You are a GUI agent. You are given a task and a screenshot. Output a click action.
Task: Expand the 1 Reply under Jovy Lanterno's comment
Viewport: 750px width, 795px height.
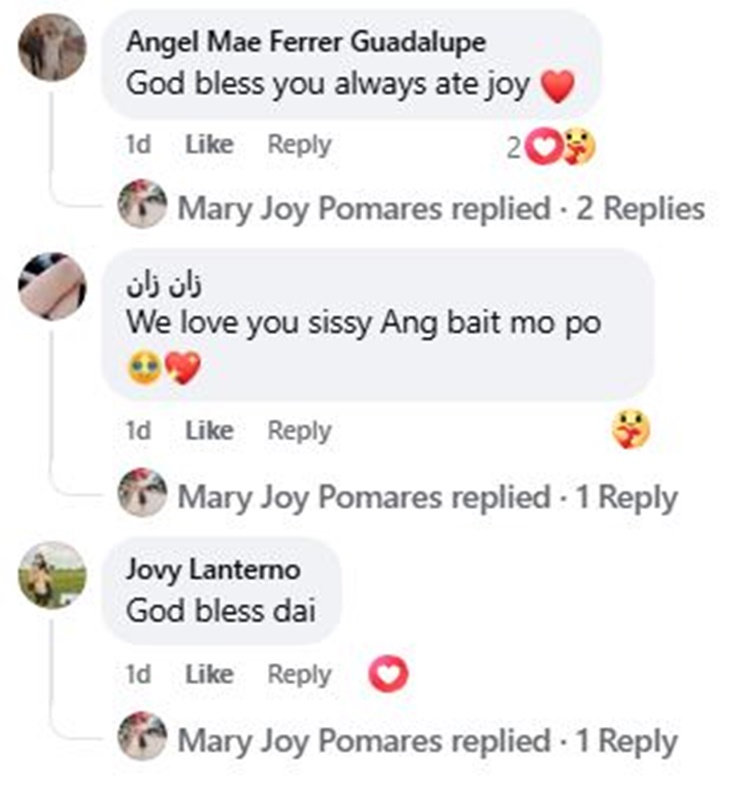pos(427,741)
